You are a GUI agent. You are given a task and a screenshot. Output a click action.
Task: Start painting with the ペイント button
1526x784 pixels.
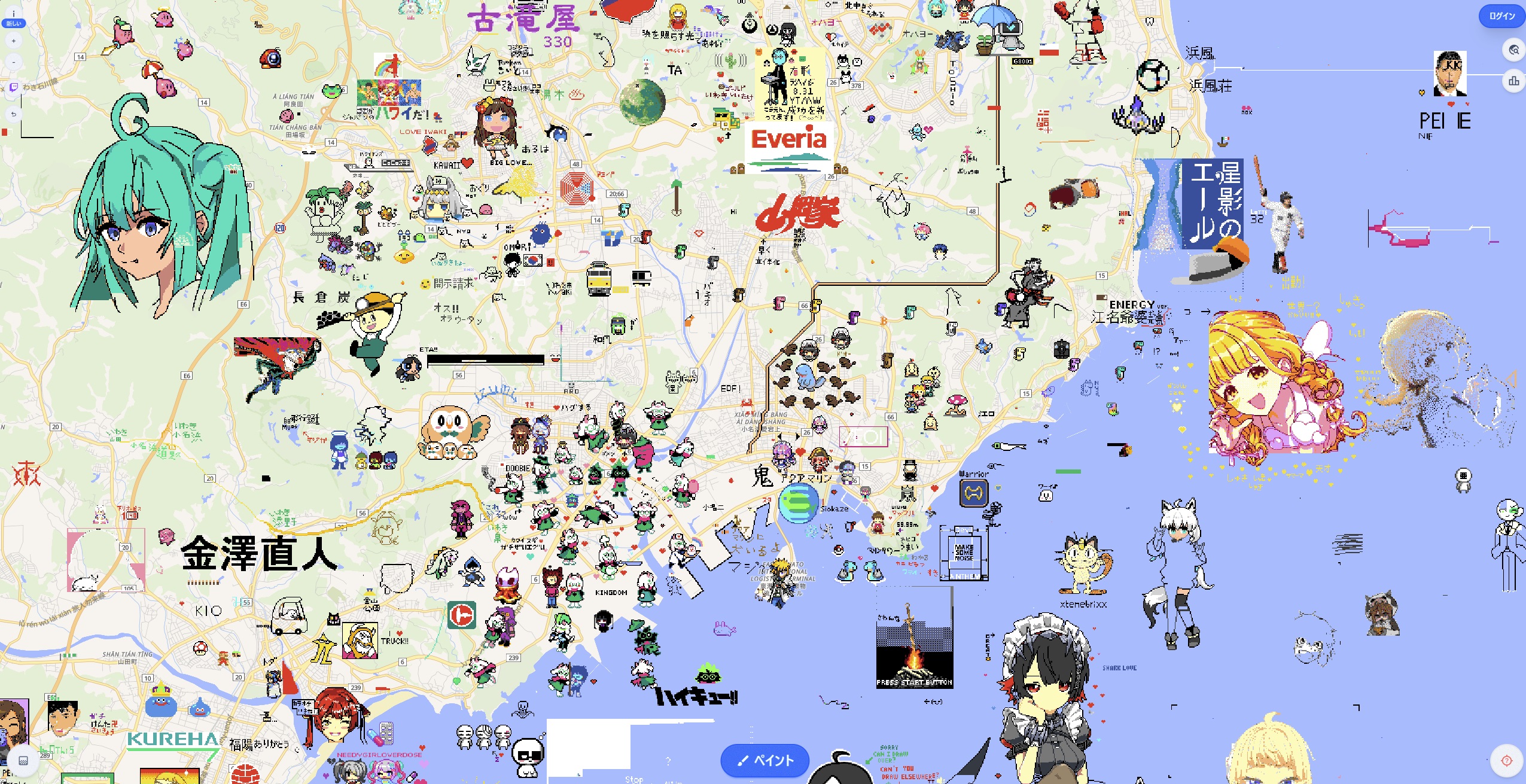coord(764,760)
